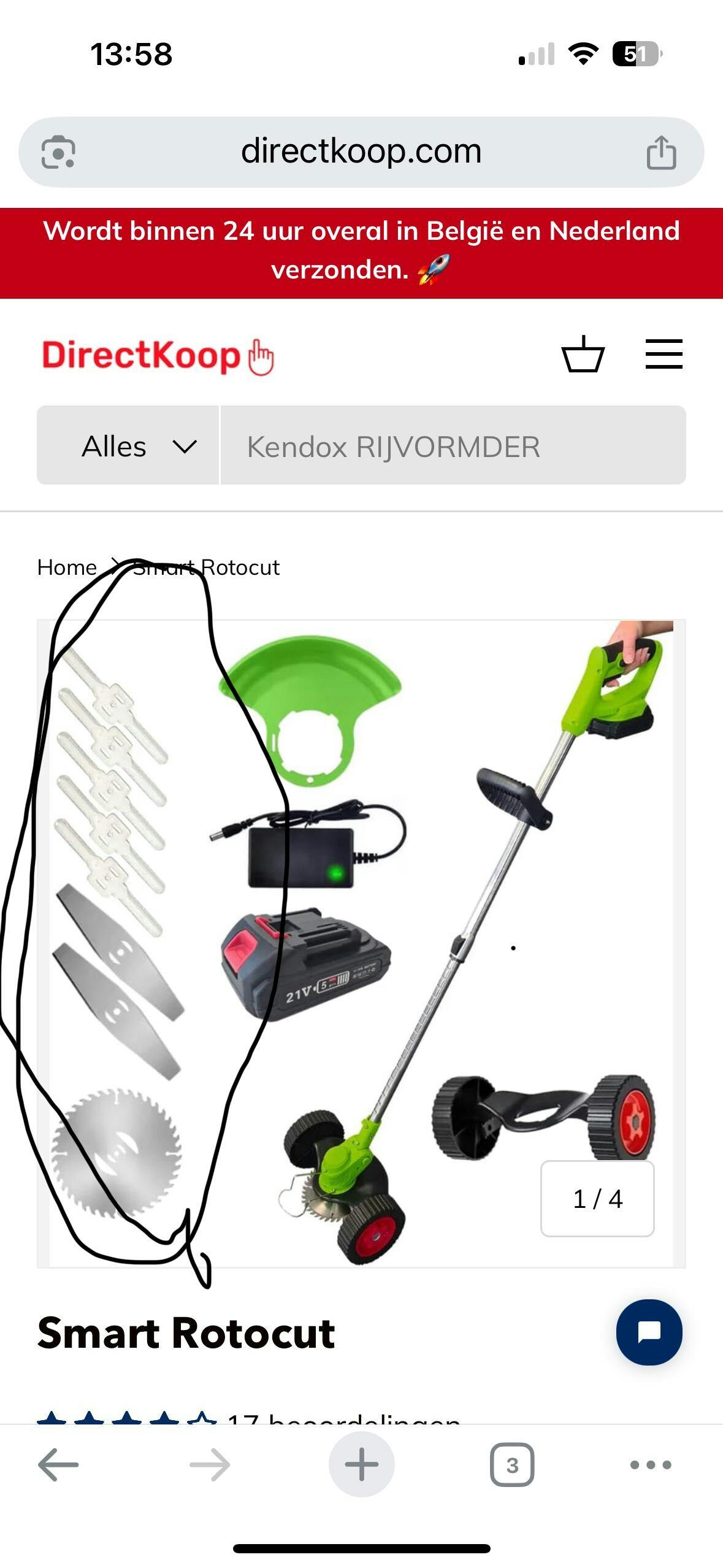The image size is (723, 1568).
Task: Tap the directkoop.com address bar
Action: tap(361, 152)
